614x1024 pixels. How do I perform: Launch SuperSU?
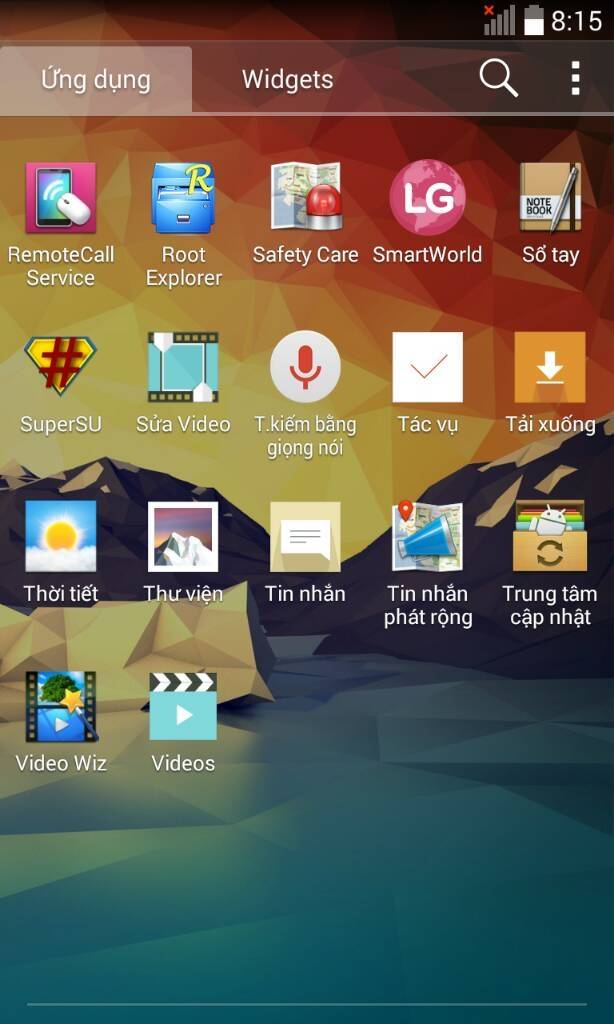coord(61,368)
